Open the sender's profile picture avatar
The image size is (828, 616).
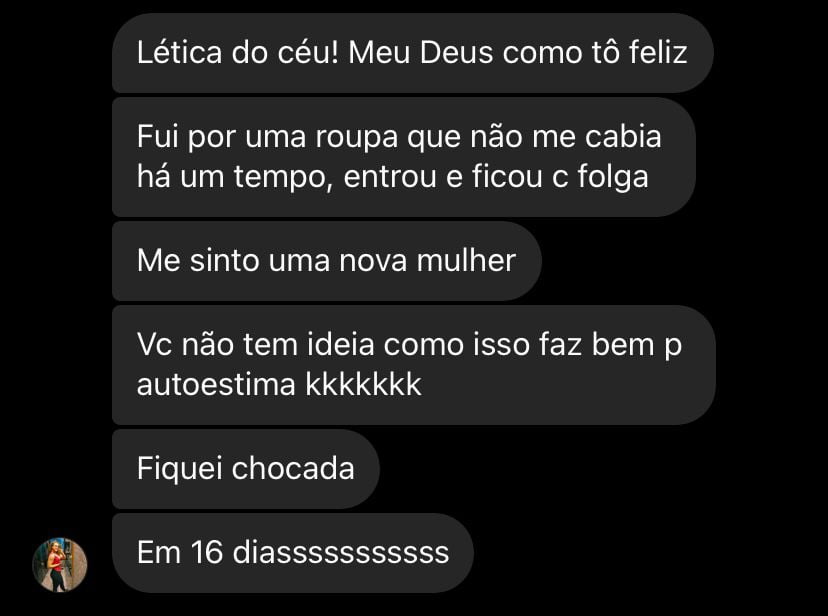click(x=60, y=565)
